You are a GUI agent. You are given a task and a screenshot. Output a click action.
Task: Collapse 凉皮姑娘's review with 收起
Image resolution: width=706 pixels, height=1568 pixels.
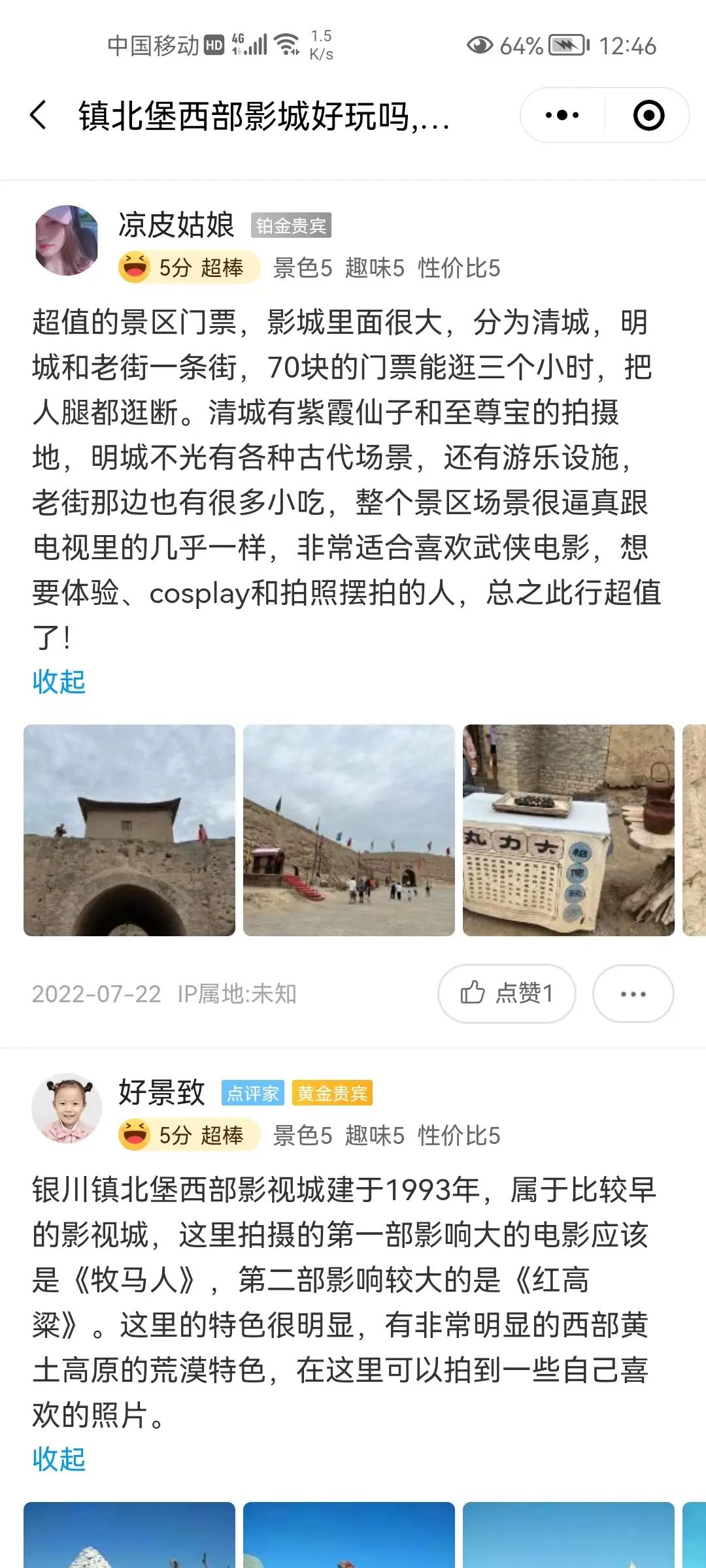click(x=59, y=681)
